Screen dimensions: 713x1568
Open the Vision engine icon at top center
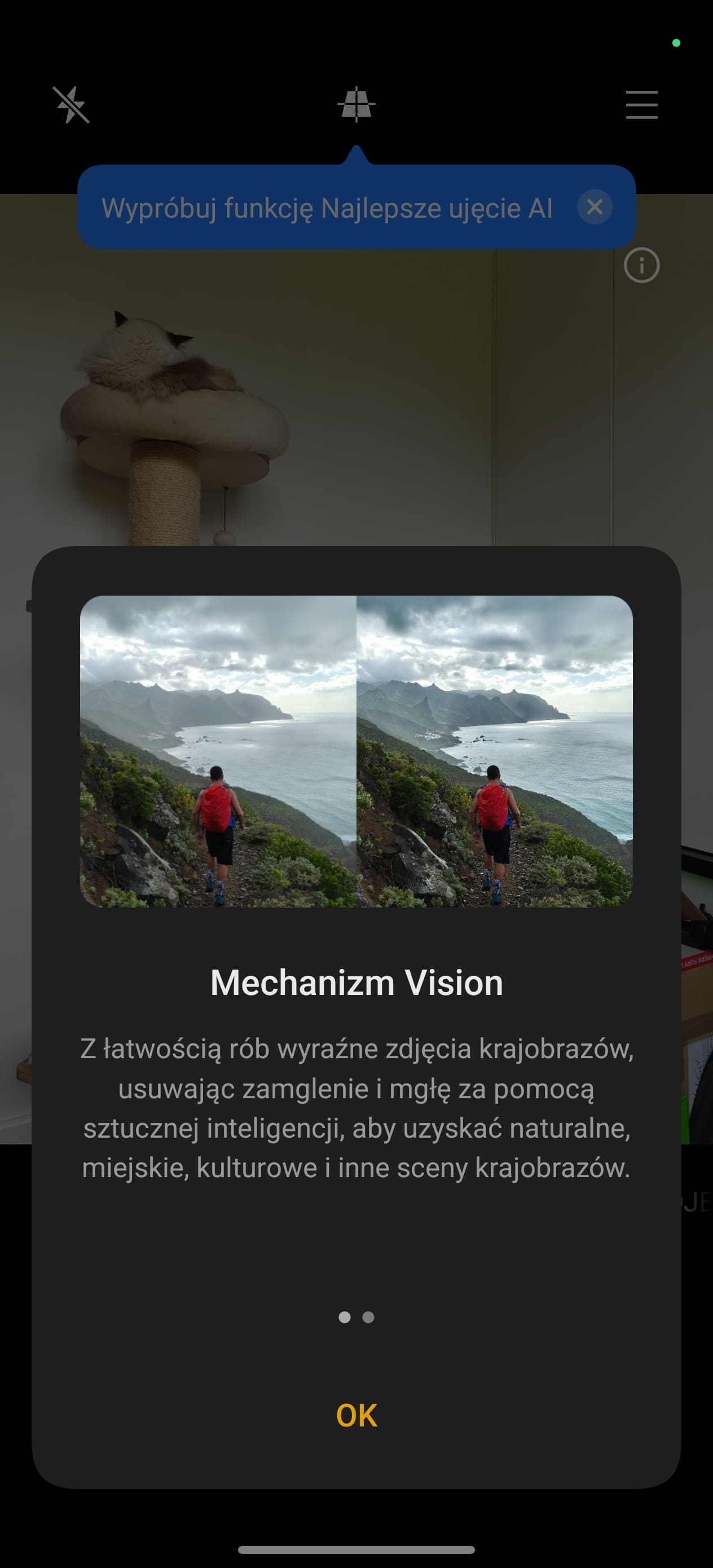(356, 104)
